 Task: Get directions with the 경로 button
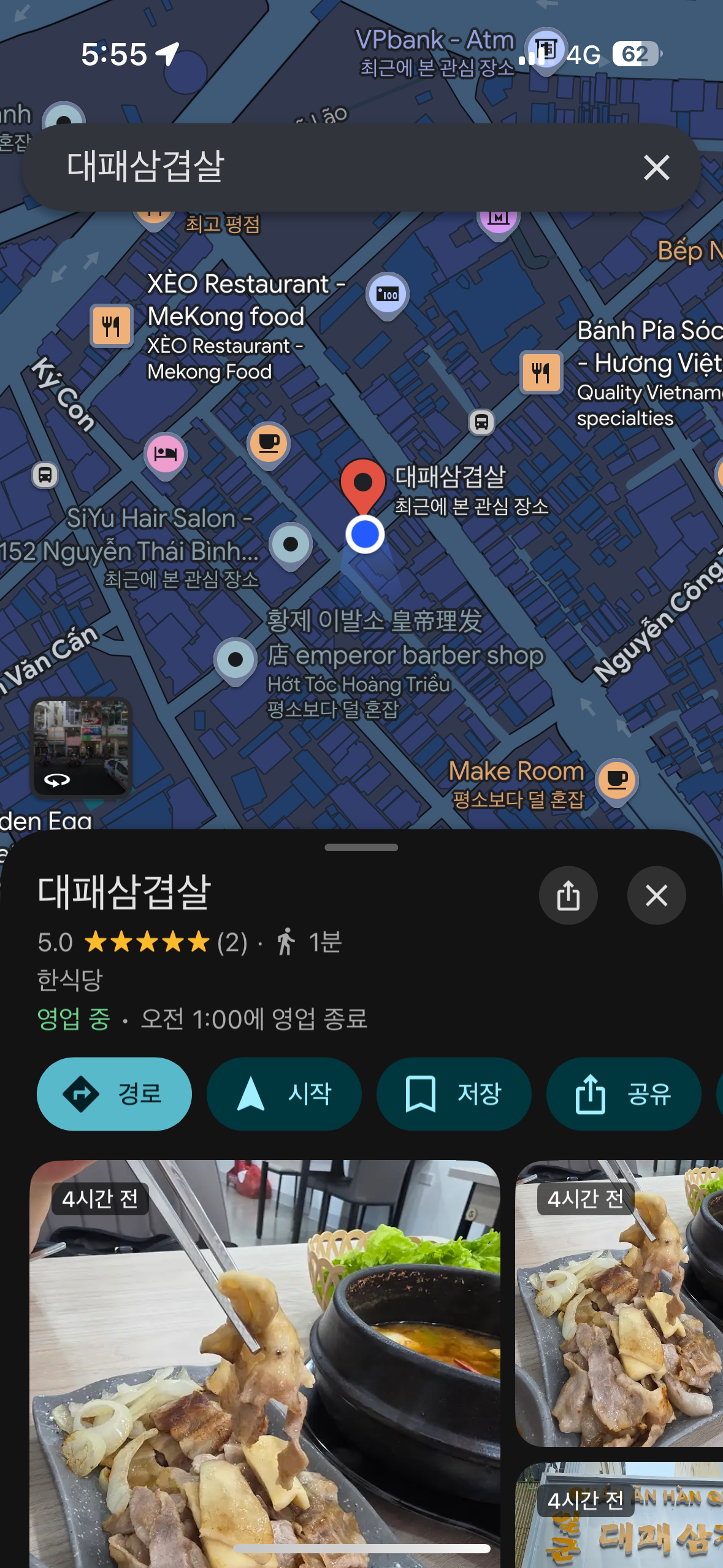(x=114, y=1093)
